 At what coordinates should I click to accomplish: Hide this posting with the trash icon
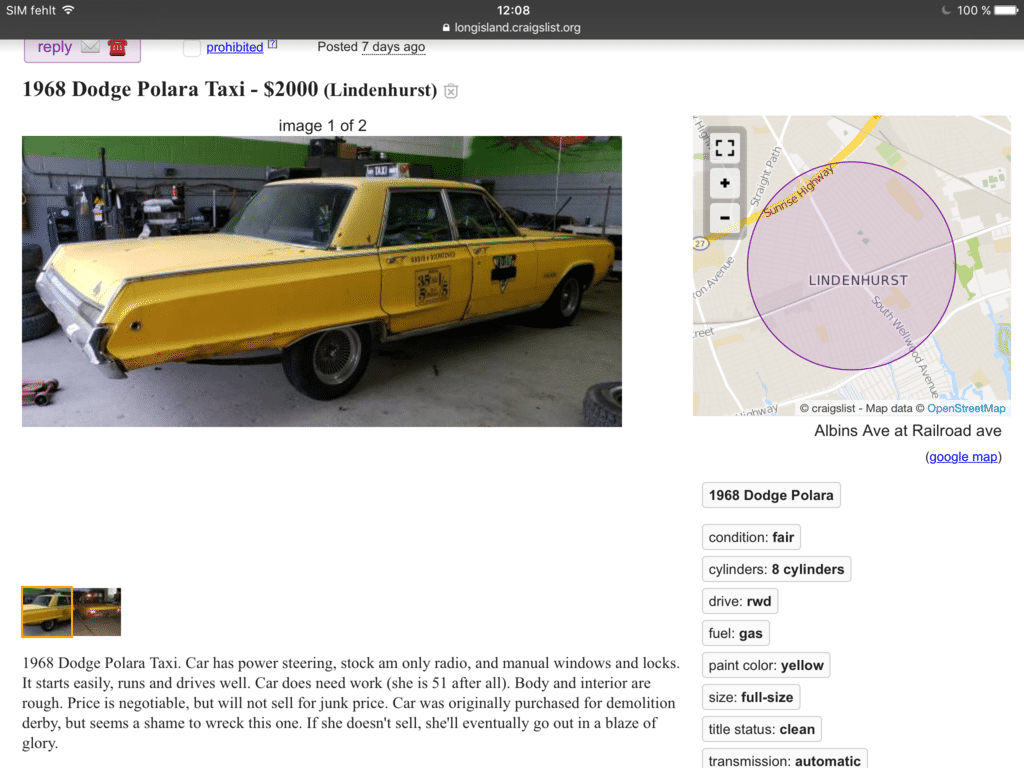[451, 91]
